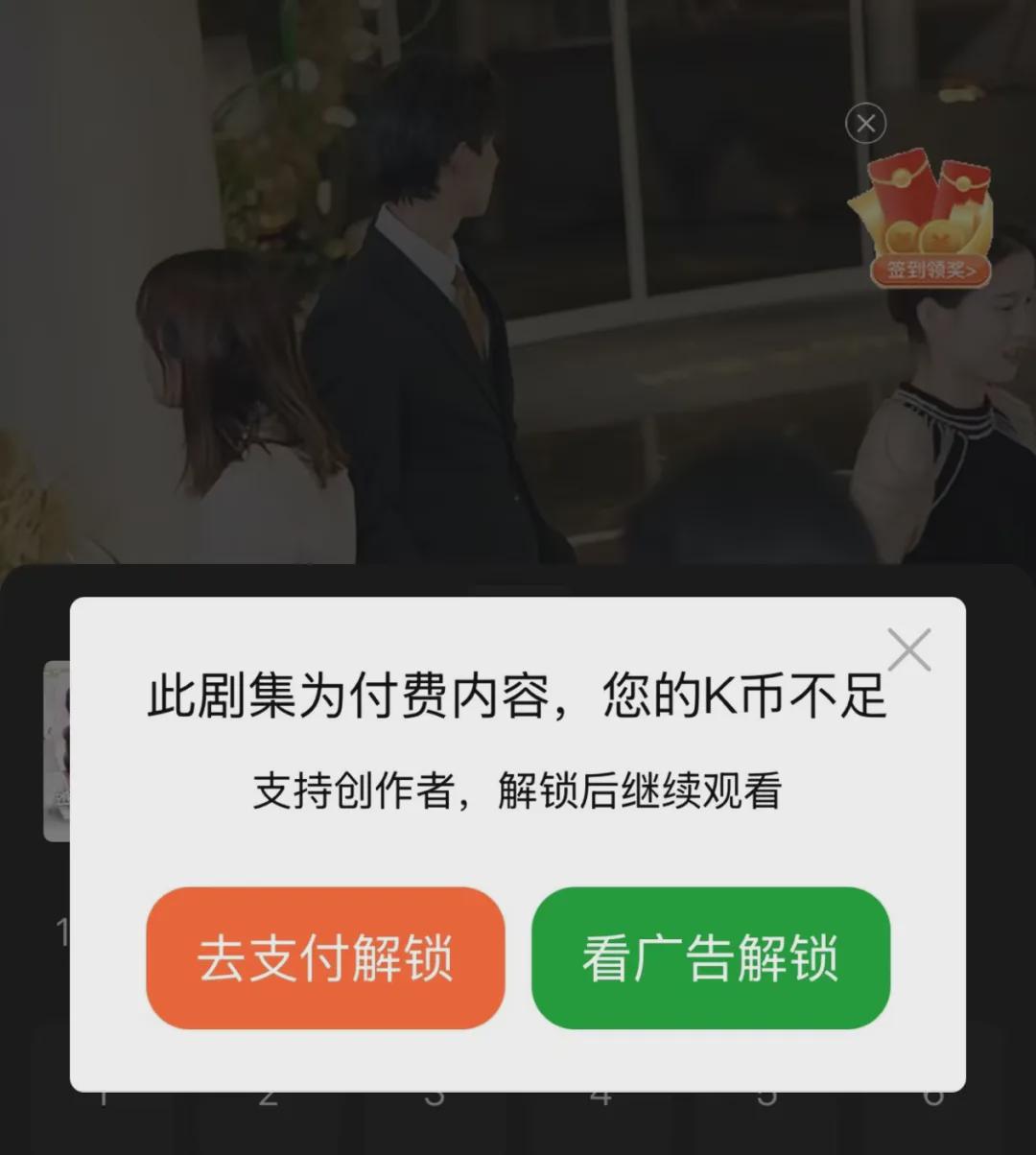
Task: Open the 签到领奖 check-in reward
Action: tap(928, 270)
